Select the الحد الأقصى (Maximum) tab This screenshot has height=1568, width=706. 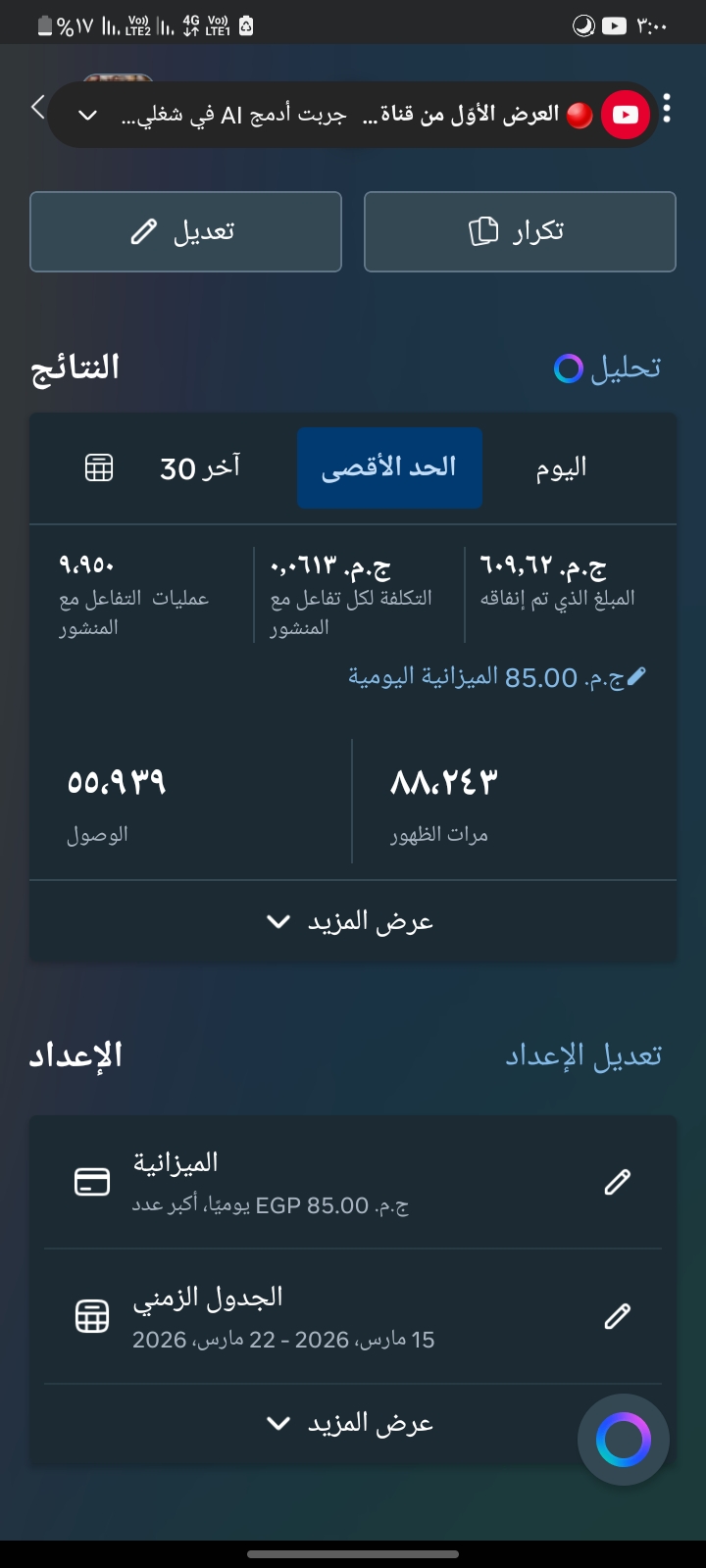pos(389,468)
